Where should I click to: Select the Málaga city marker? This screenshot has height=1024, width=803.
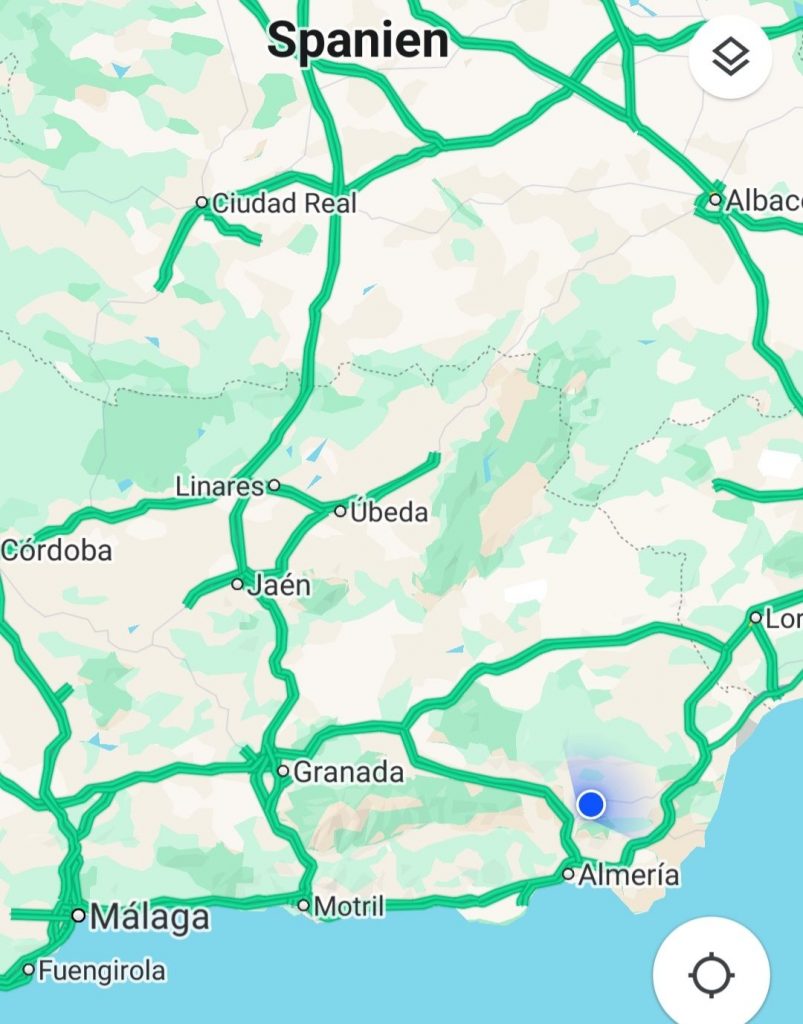79,915
